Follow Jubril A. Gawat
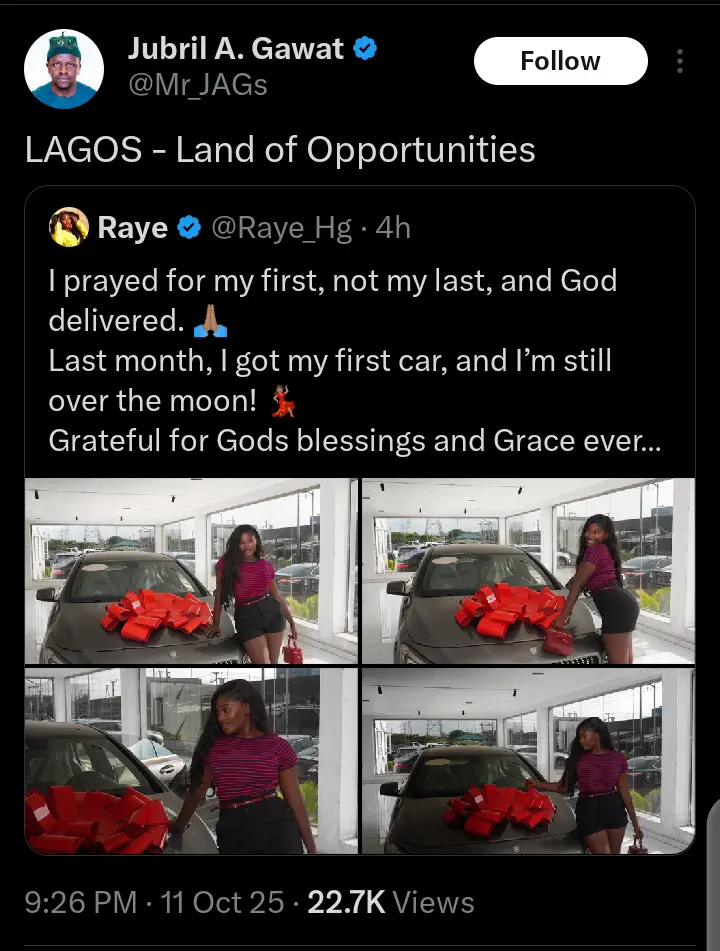This screenshot has width=720, height=951. pos(560,61)
